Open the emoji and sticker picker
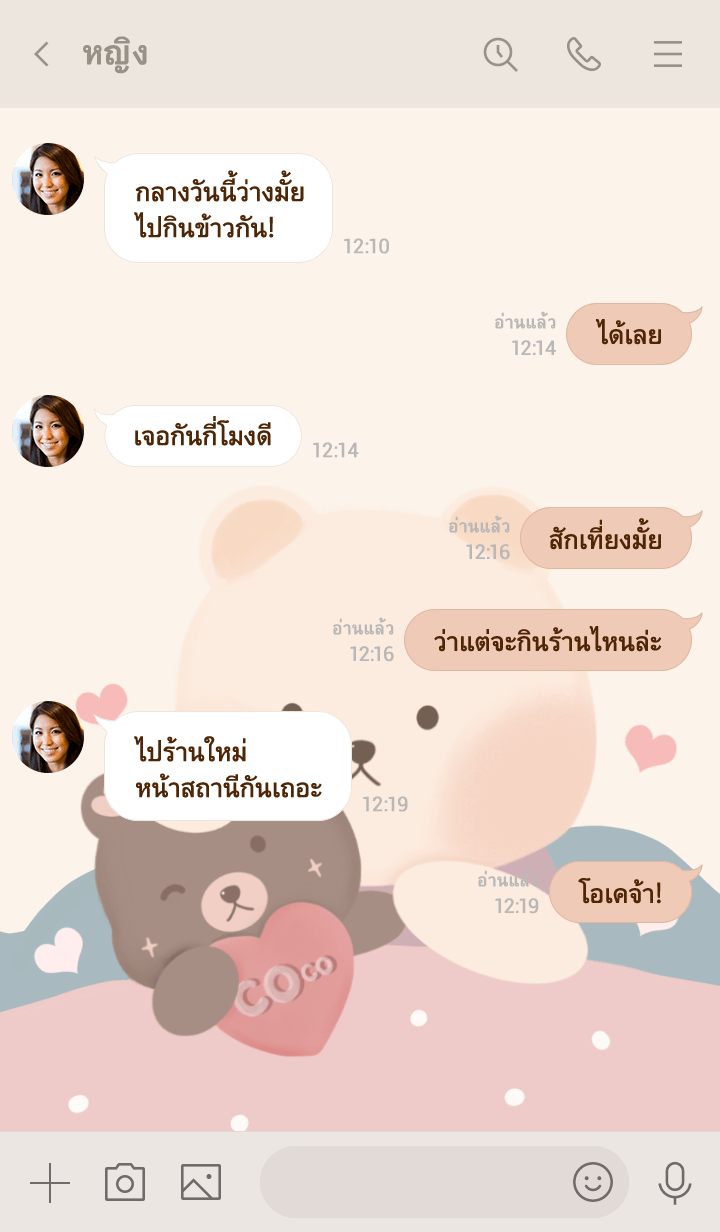The image size is (720, 1232). (592, 1183)
